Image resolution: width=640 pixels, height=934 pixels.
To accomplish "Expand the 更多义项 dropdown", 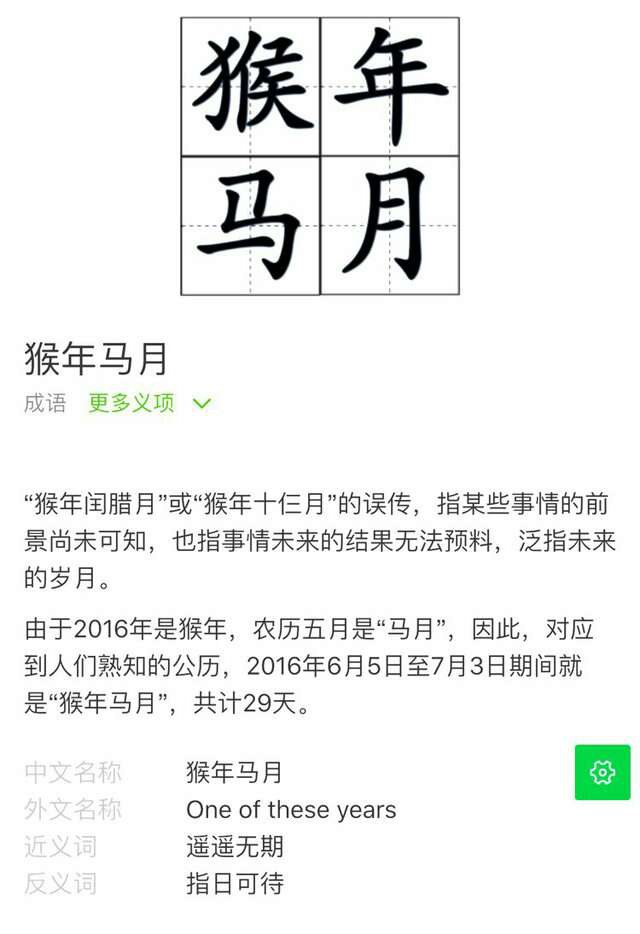I will 150,403.
